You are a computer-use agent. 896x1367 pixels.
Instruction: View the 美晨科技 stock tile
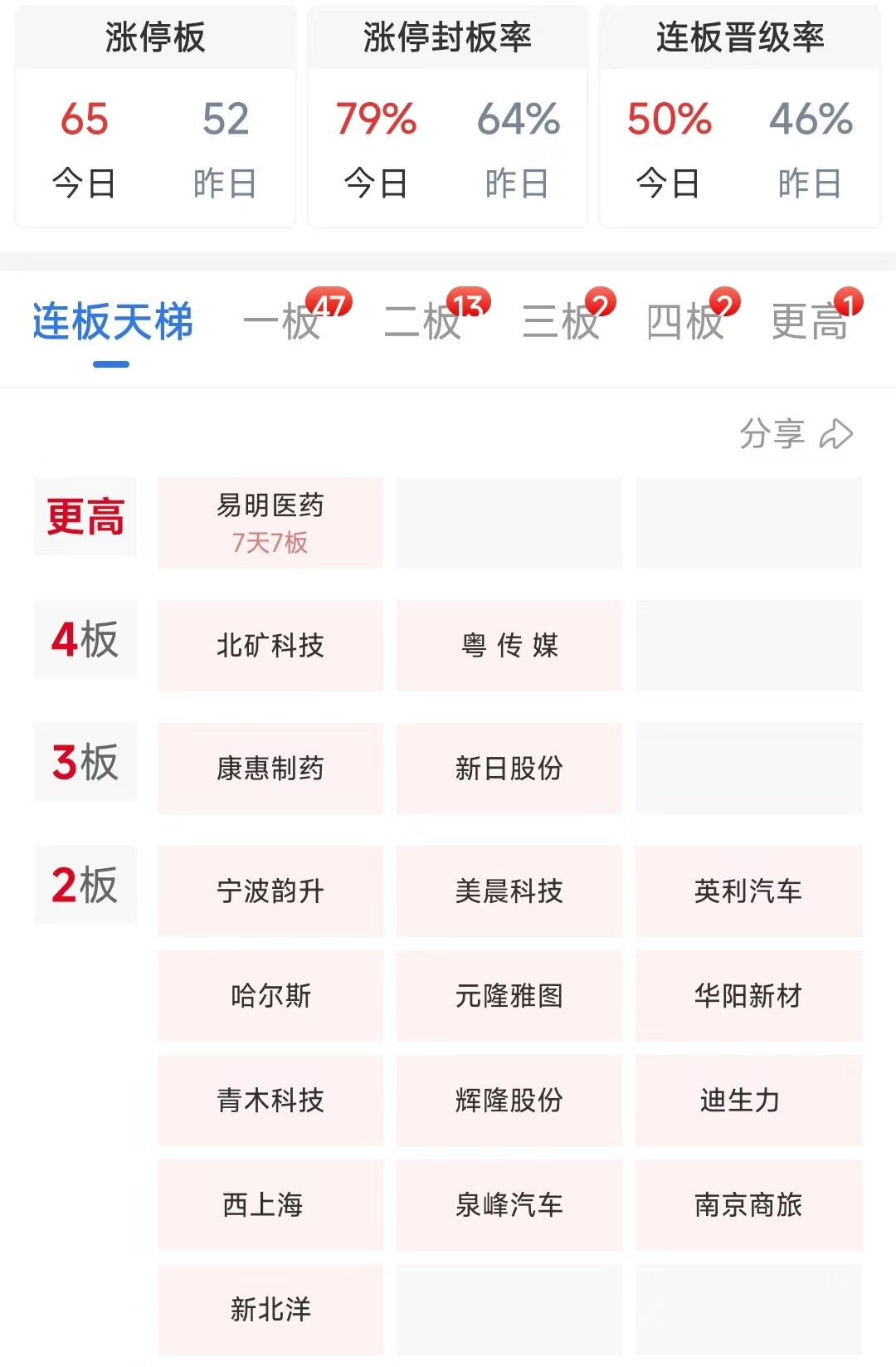click(x=509, y=891)
